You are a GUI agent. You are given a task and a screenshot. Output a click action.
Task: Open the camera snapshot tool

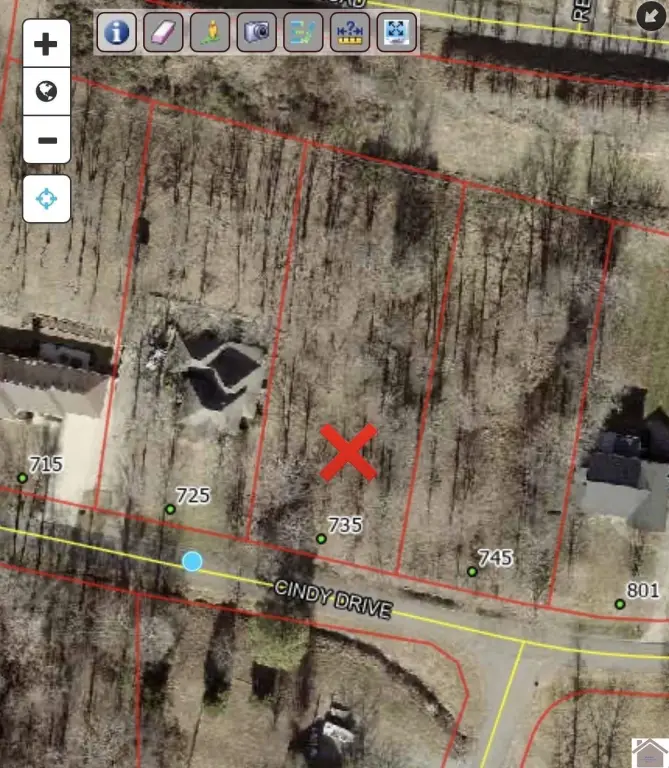click(257, 32)
